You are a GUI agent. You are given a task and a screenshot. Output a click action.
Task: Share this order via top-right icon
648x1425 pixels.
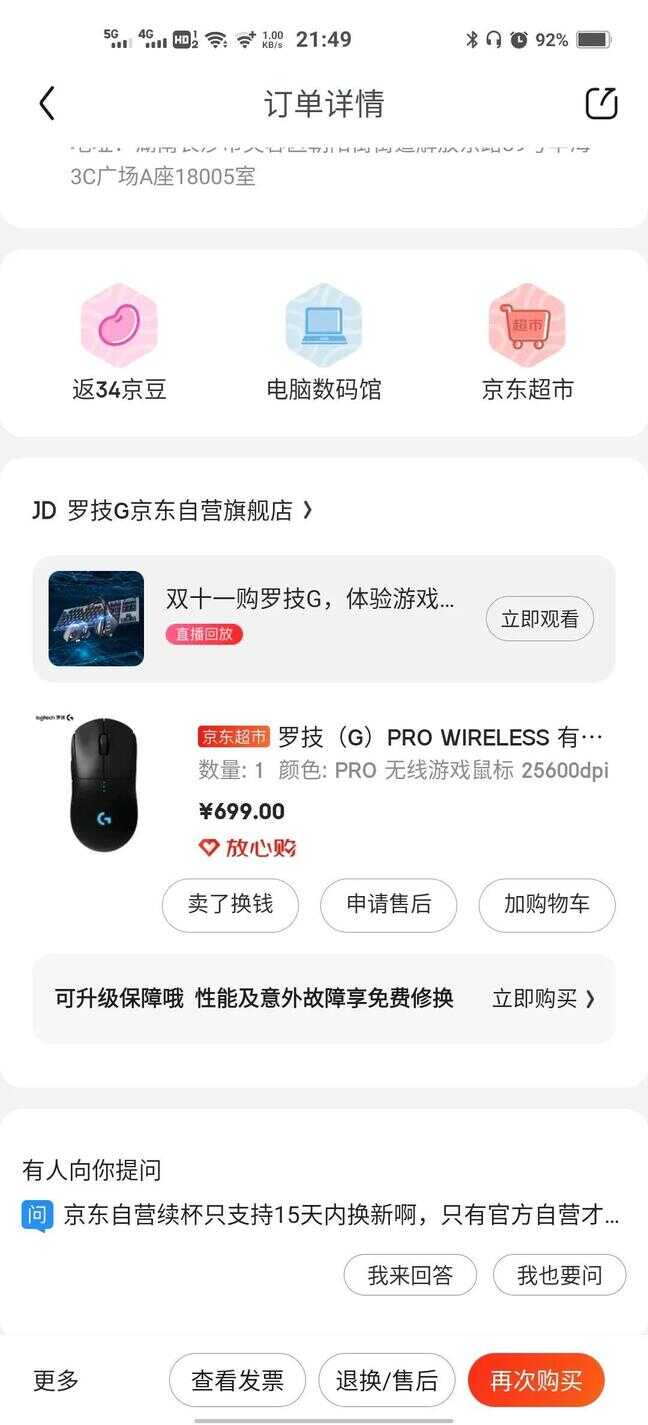tap(601, 103)
